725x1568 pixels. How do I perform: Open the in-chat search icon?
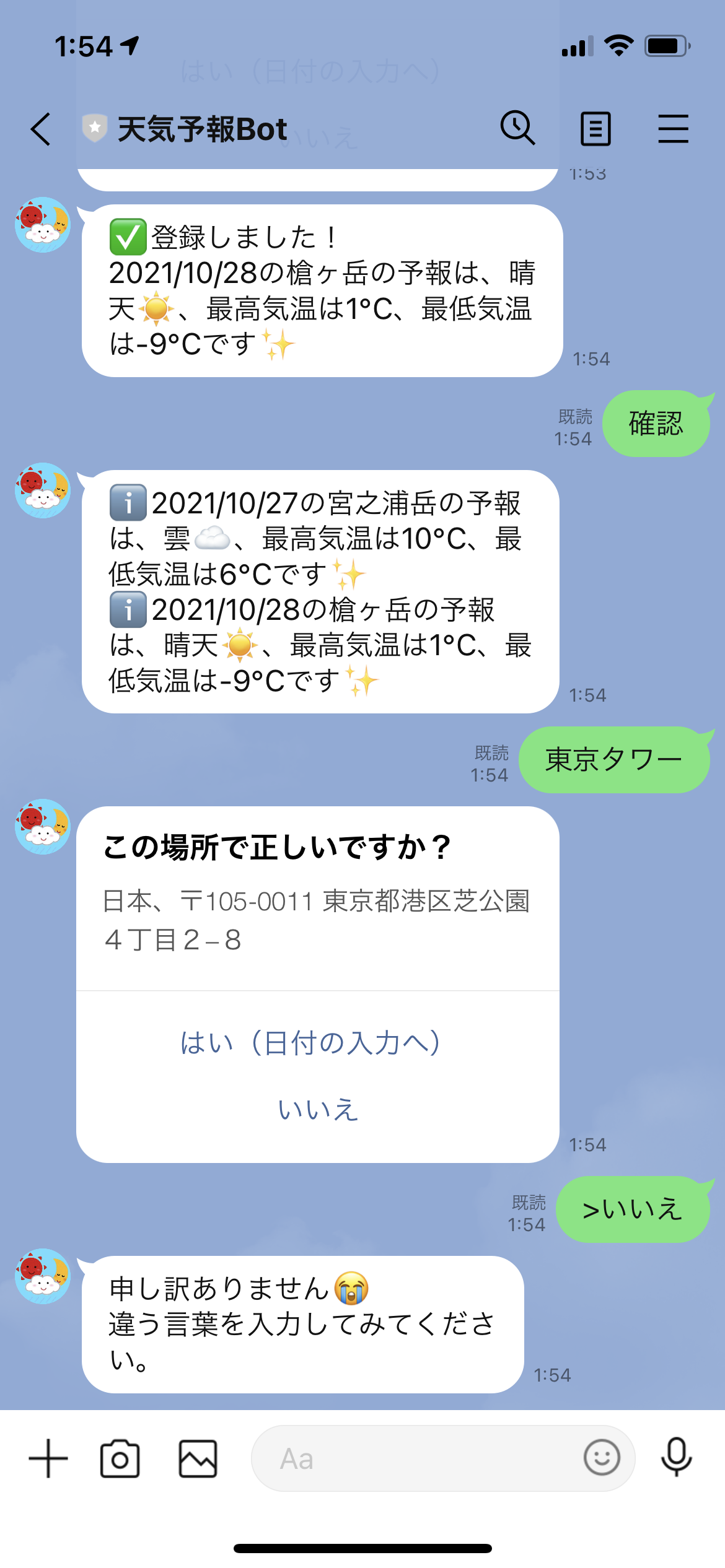pyautogui.click(x=519, y=128)
